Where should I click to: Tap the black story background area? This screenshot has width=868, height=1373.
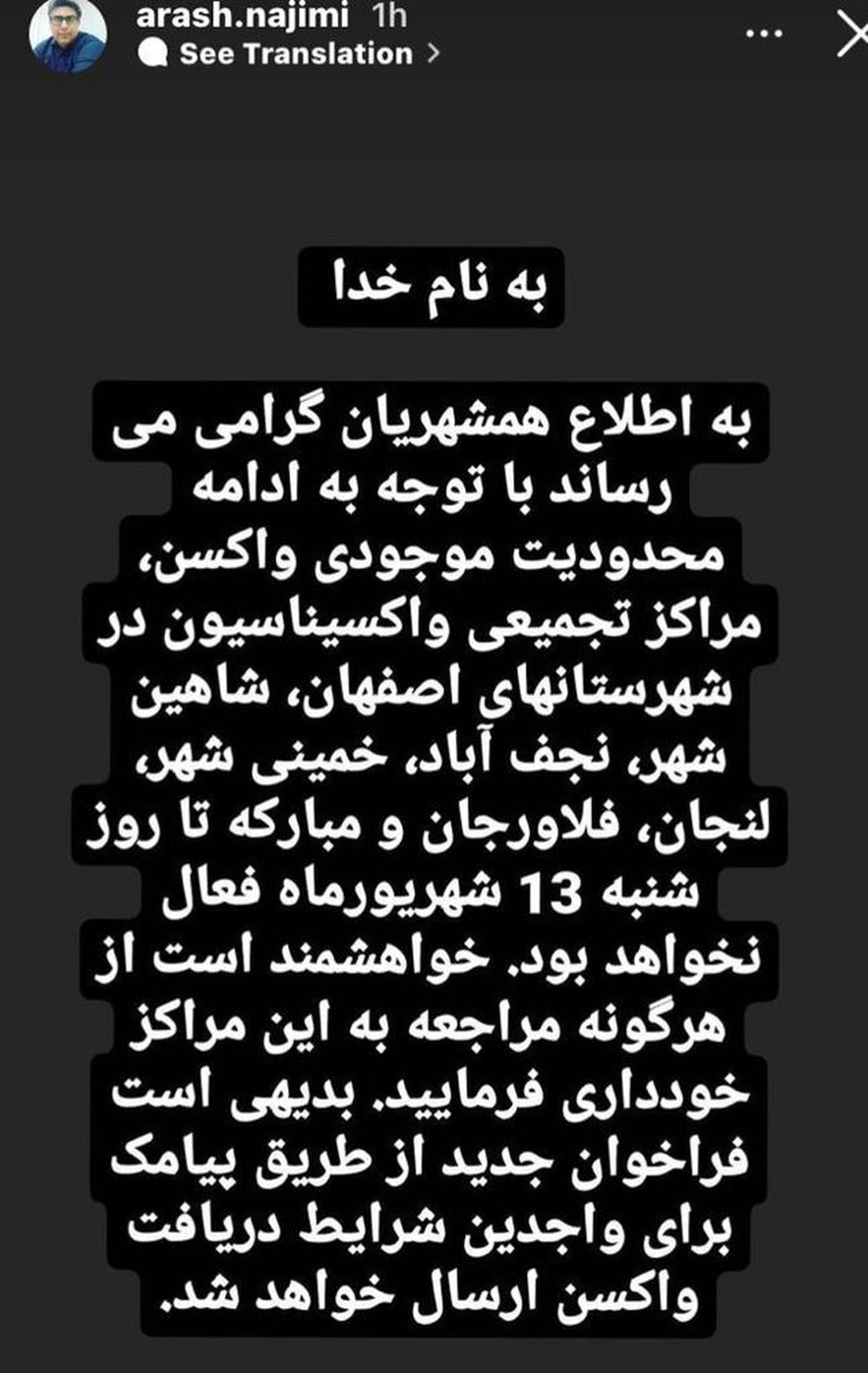click(x=434, y=156)
